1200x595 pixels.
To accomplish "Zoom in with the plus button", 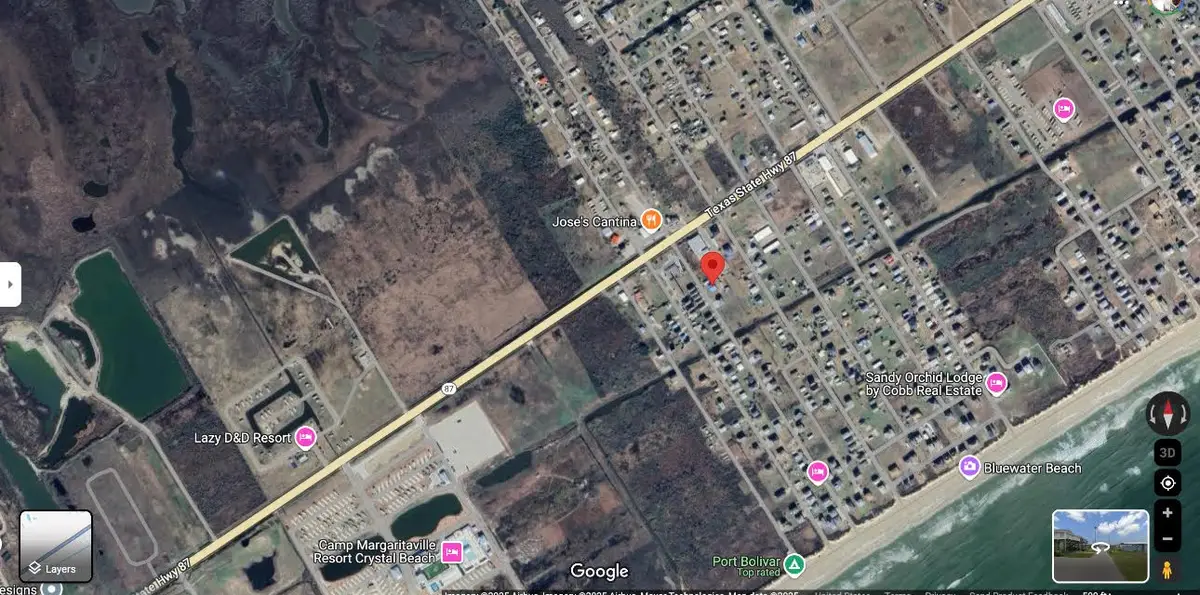I will [1167, 513].
